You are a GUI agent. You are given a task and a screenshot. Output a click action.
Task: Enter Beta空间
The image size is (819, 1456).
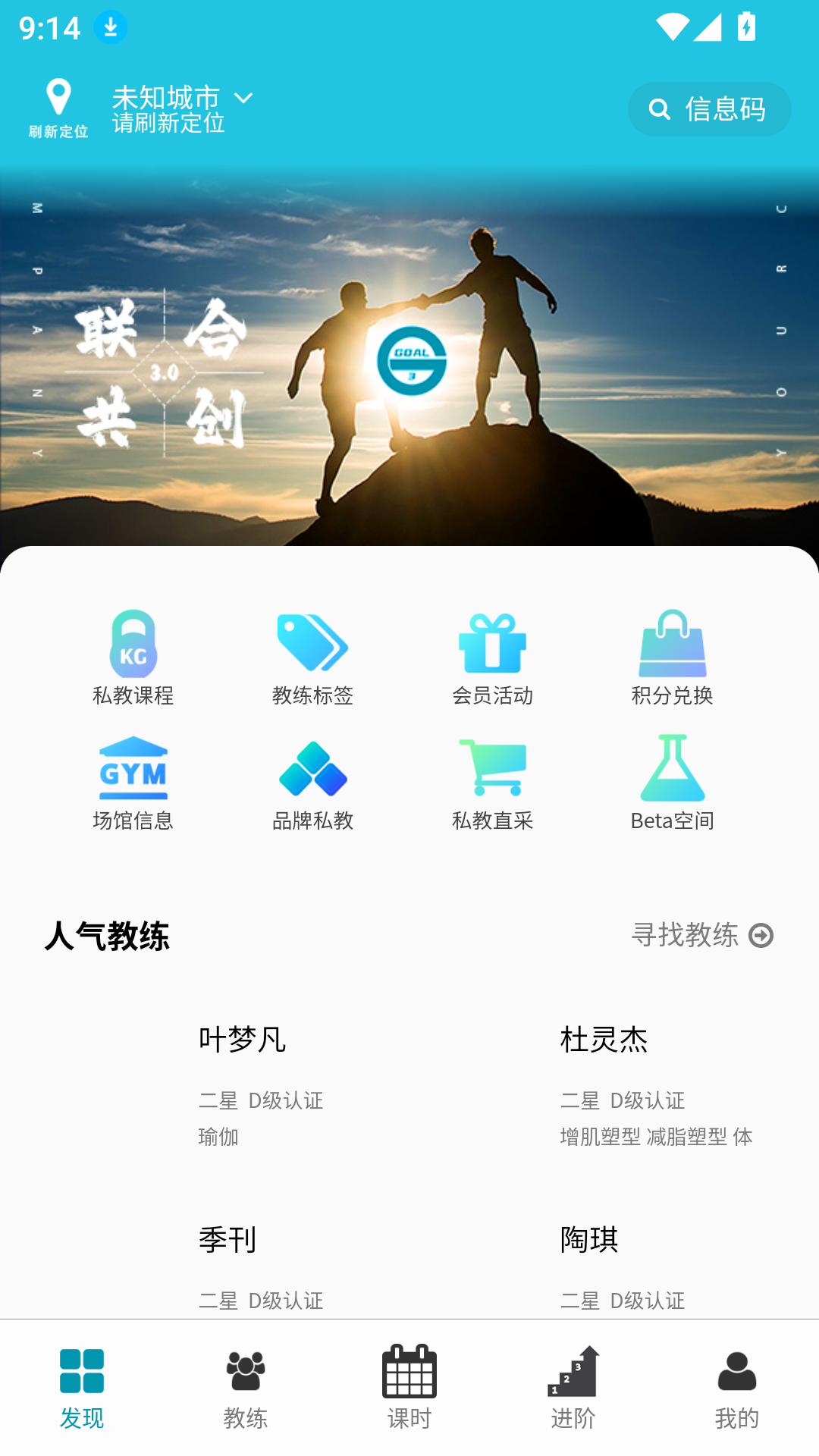click(672, 783)
